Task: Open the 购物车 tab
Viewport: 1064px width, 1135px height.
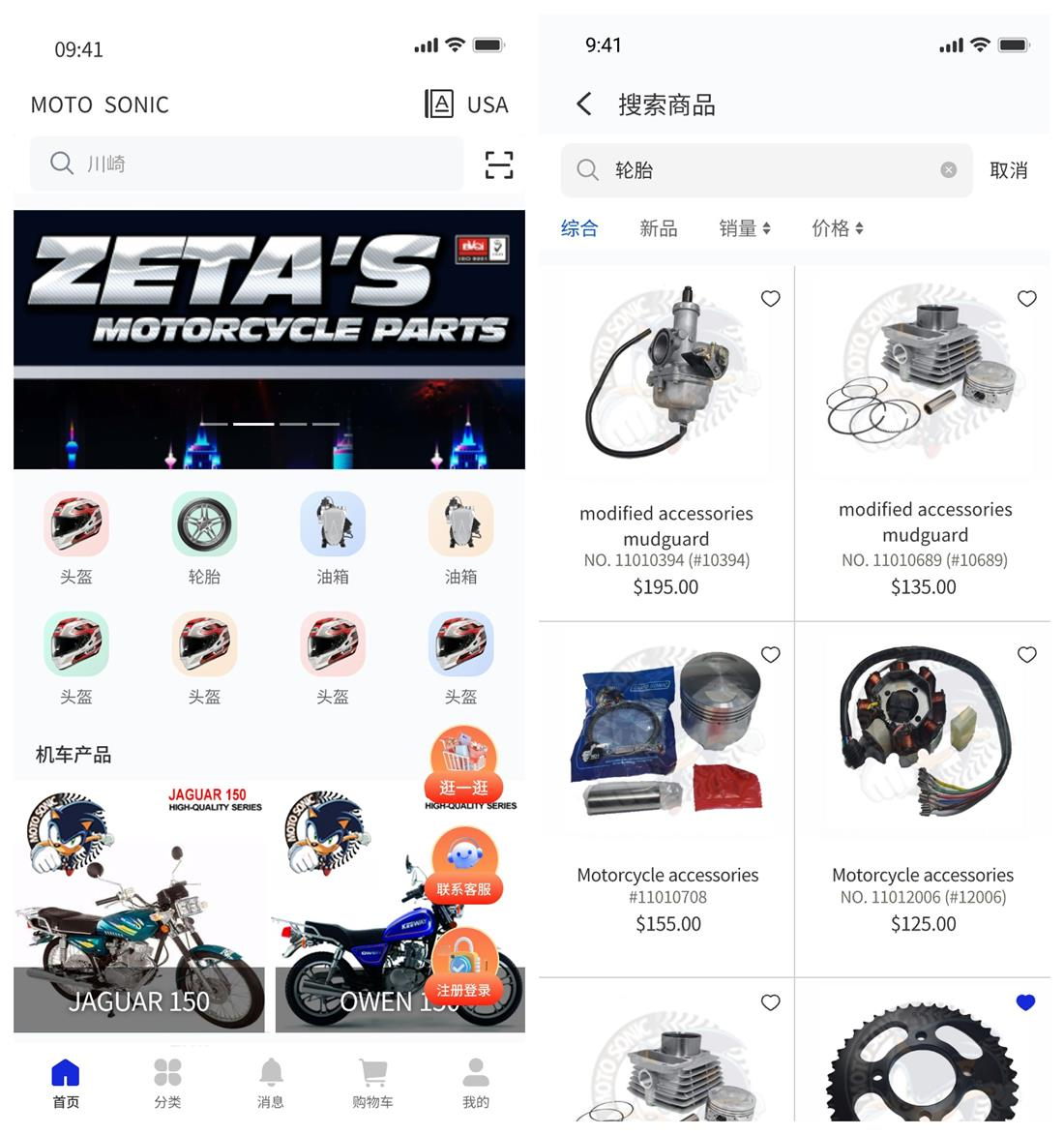Action: click(372, 1082)
